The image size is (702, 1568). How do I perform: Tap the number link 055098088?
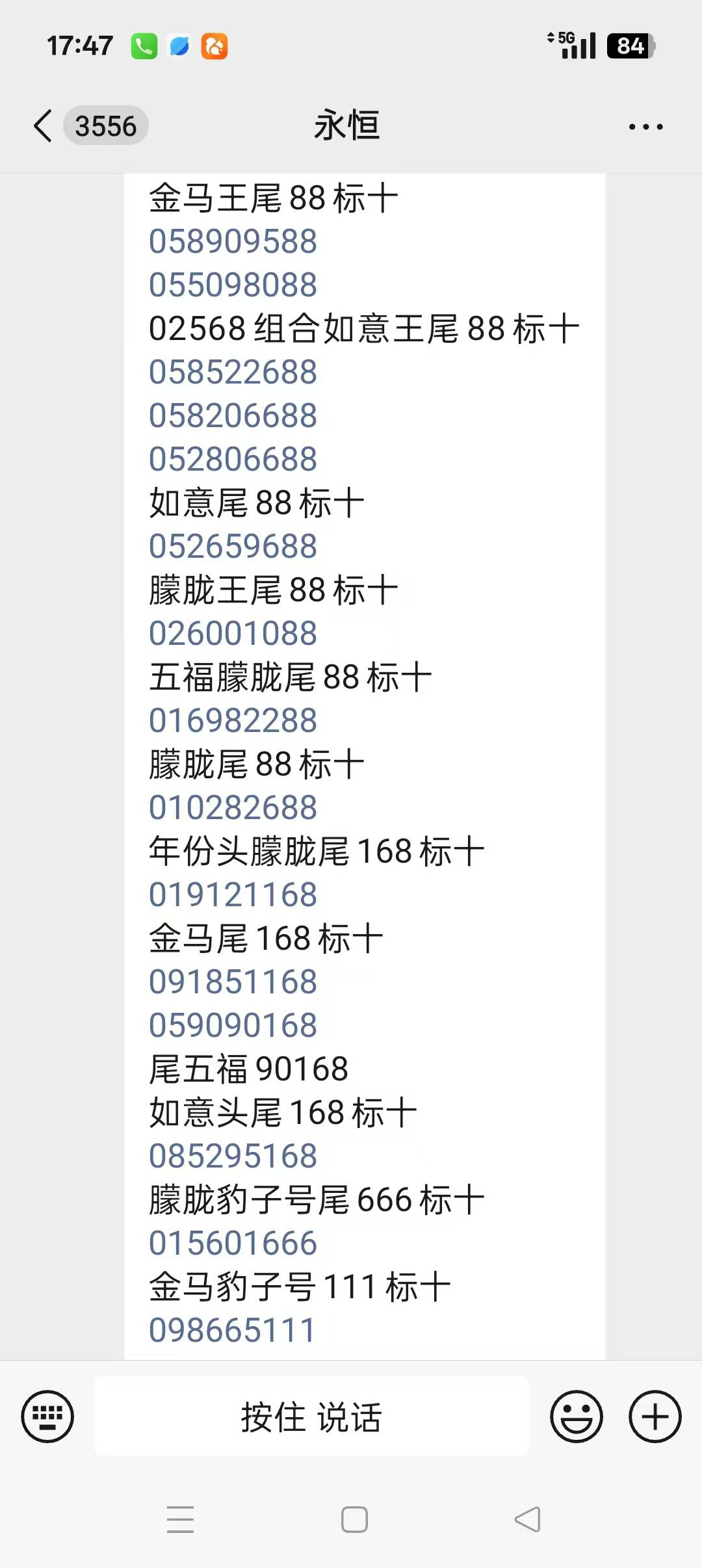point(233,285)
